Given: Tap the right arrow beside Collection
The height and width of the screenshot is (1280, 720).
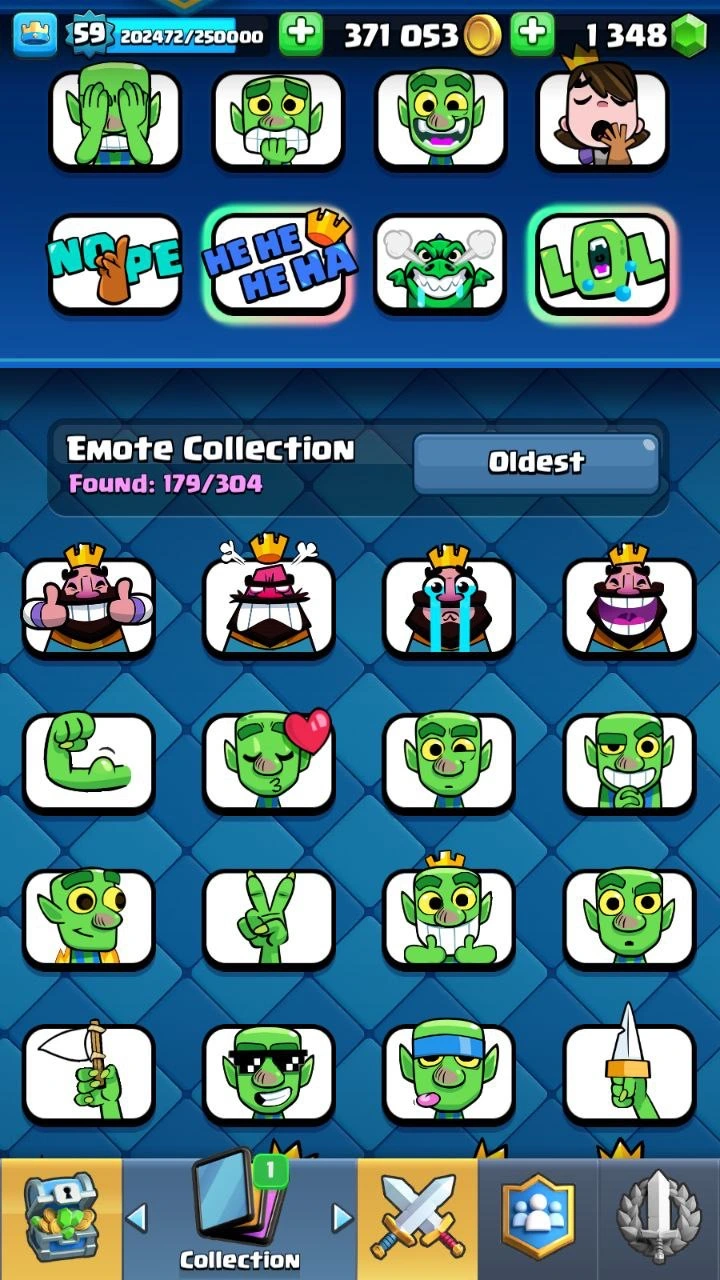Looking at the screenshot, I should click(x=342, y=1217).
